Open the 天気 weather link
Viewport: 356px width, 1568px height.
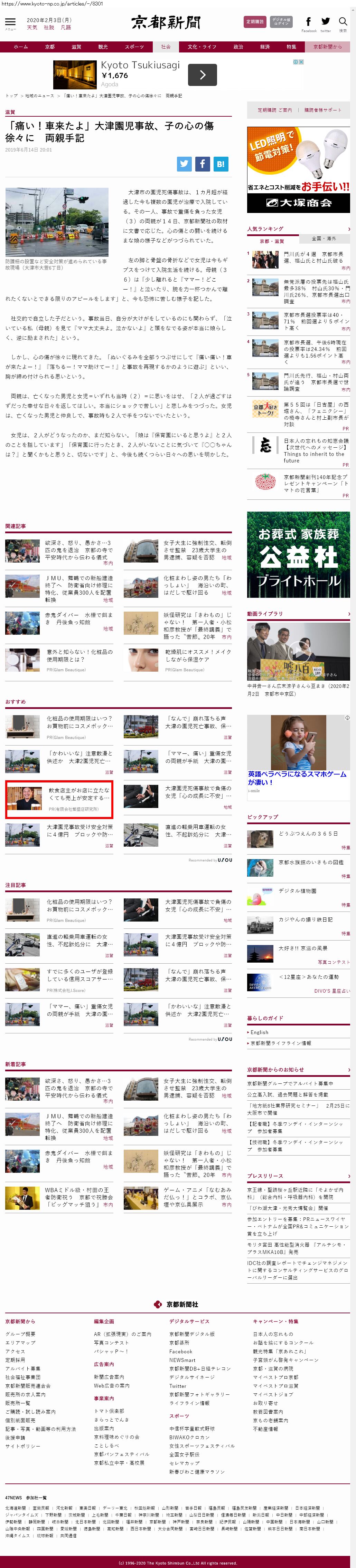coord(32,27)
